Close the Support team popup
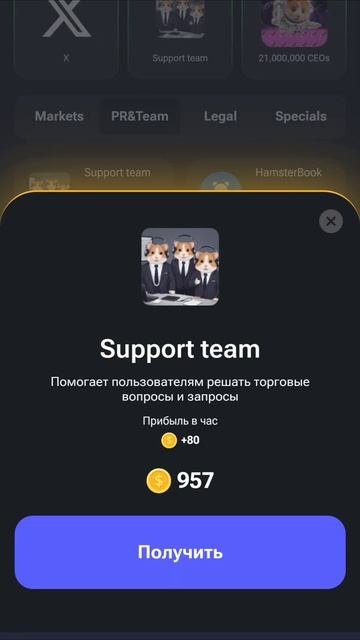The height and width of the screenshot is (640, 360). (x=331, y=221)
